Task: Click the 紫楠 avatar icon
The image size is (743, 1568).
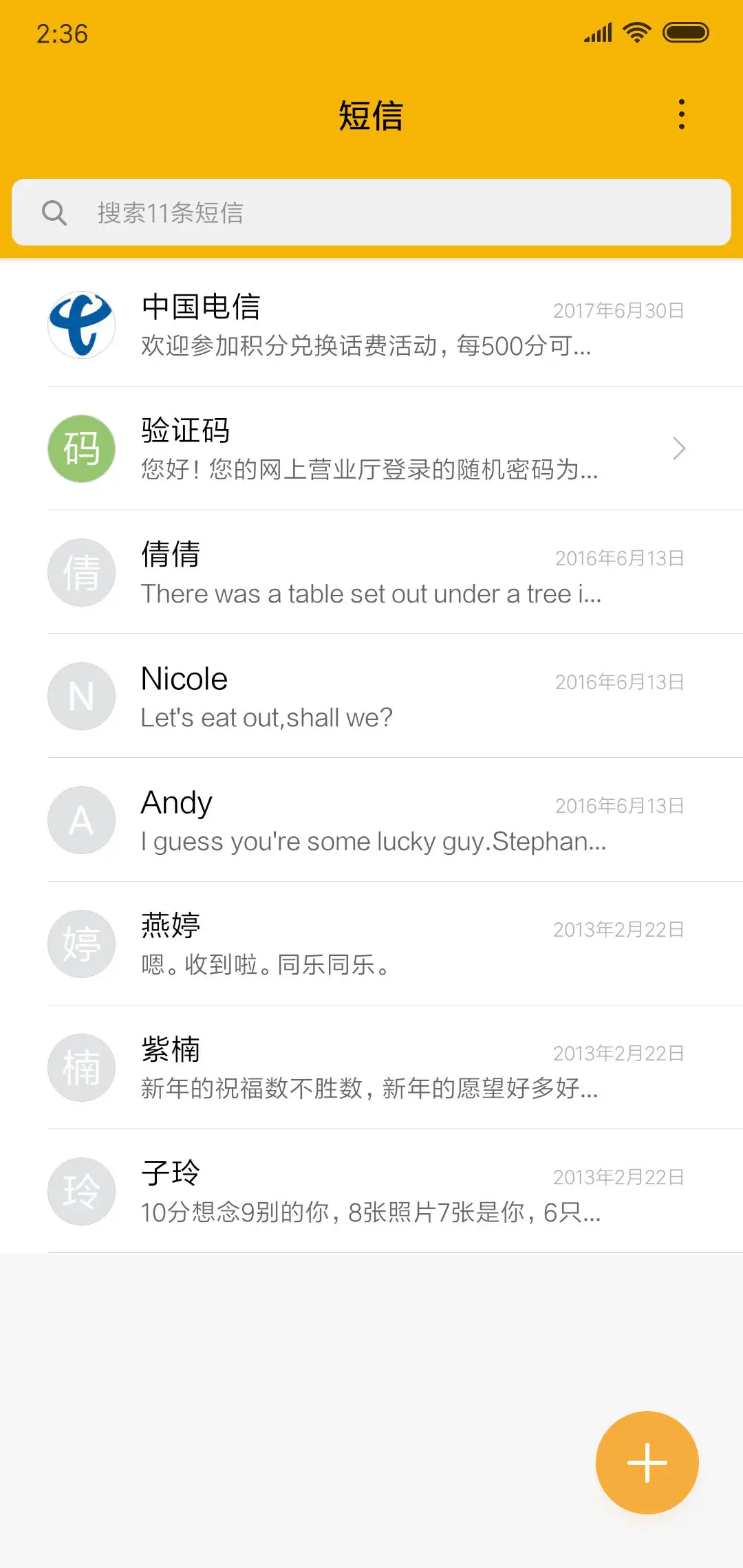Action: (80, 1067)
